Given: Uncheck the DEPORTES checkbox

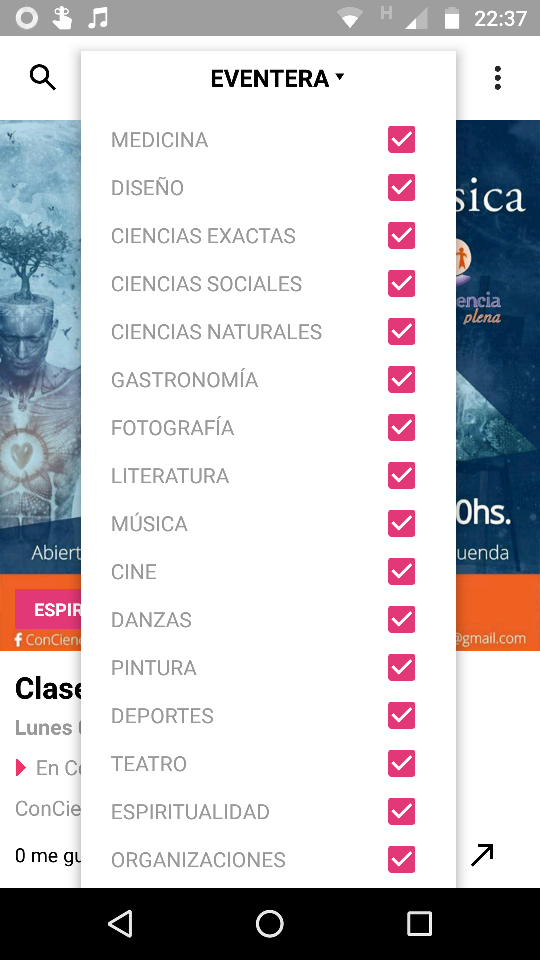Looking at the screenshot, I should (402, 716).
